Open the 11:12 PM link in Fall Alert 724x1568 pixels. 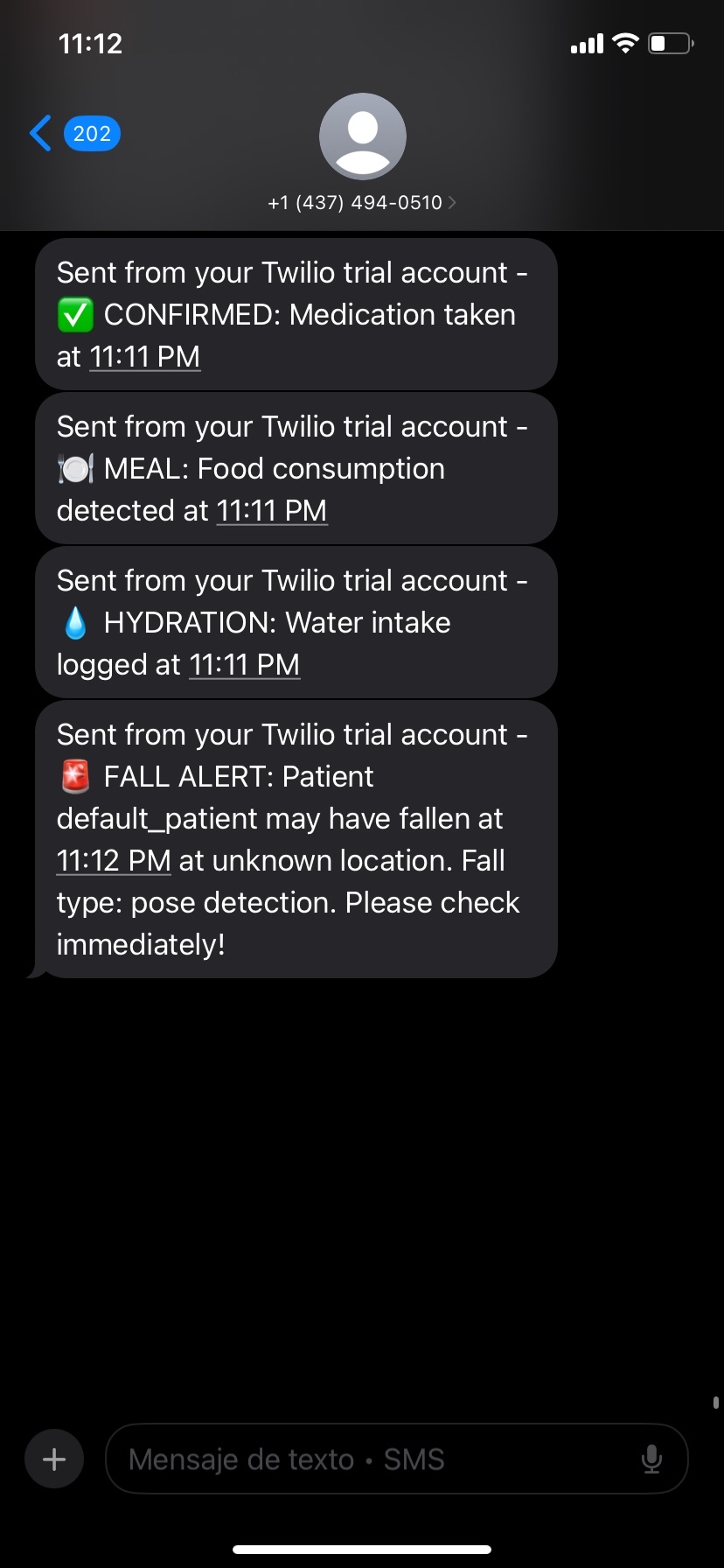pos(114,861)
